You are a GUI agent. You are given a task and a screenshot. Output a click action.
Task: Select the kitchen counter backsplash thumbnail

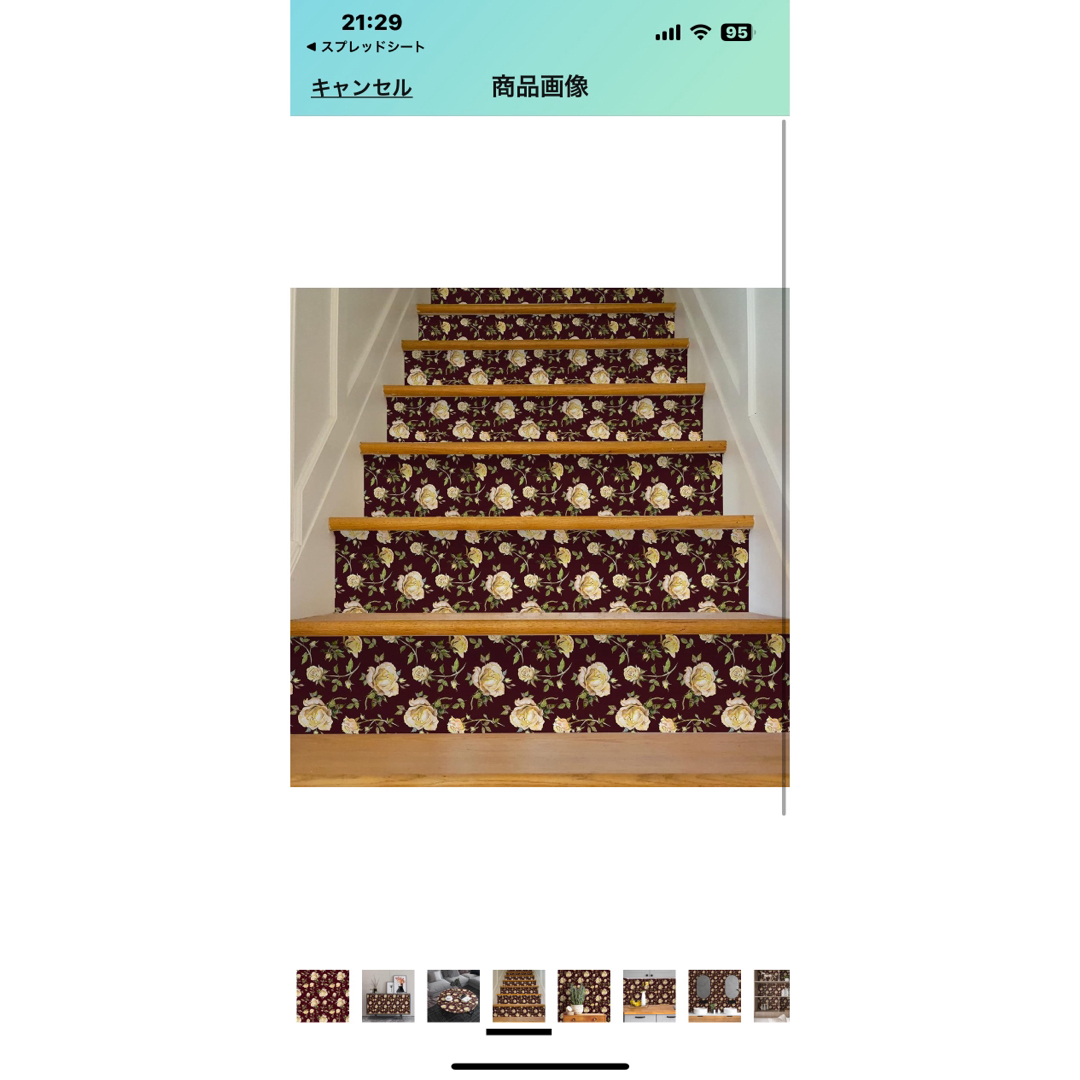pos(649,996)
